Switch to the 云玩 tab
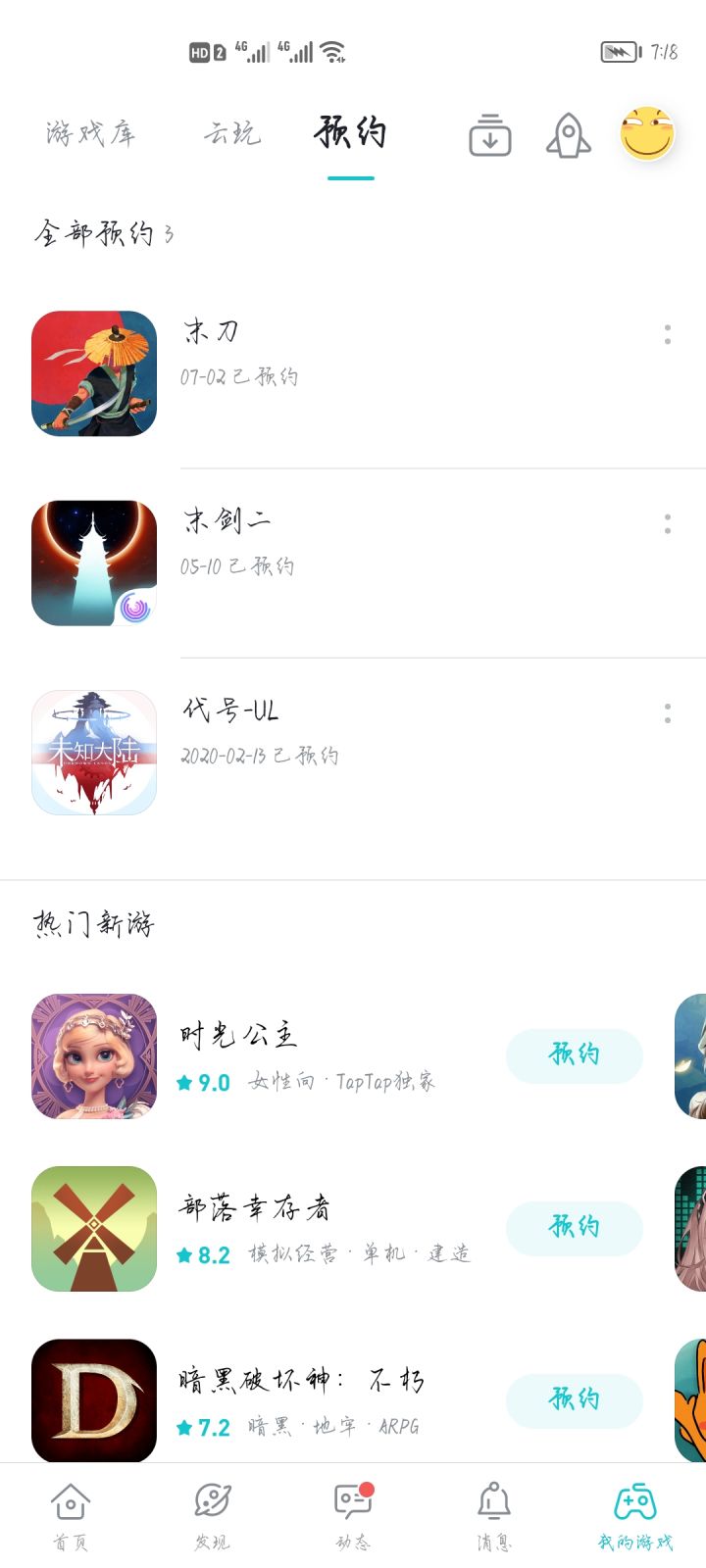The width and height of the screenshot is (706, 1568). (232, 133)
